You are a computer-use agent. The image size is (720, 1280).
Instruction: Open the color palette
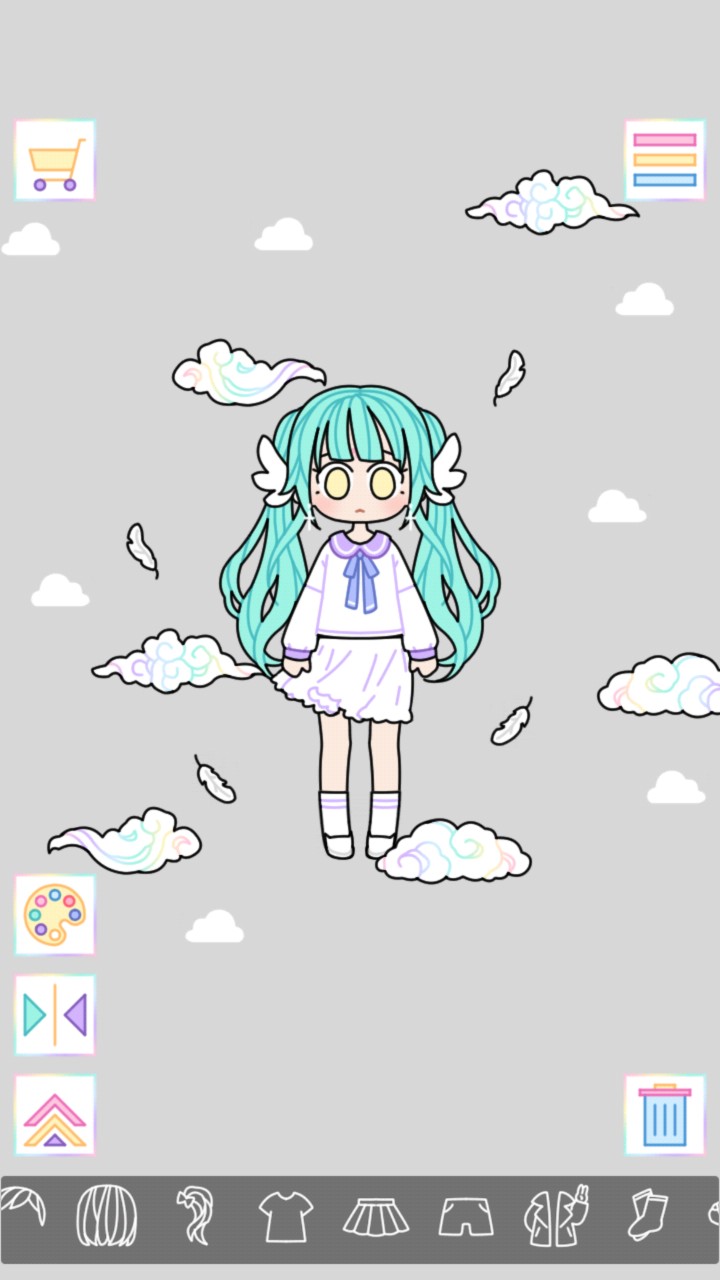click(x=55, y=915)
